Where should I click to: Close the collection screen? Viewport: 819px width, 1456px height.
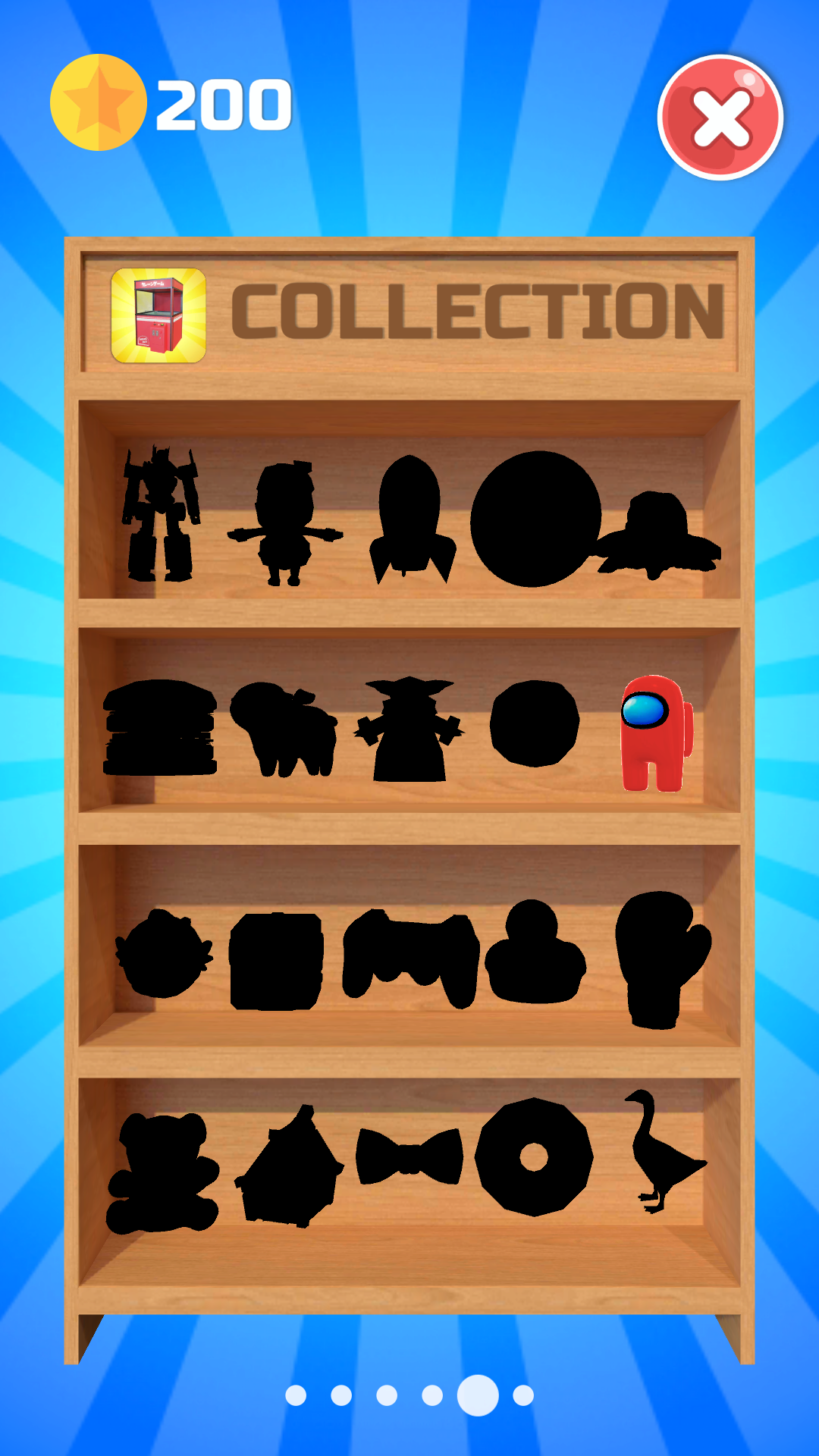tap(720, 118)
